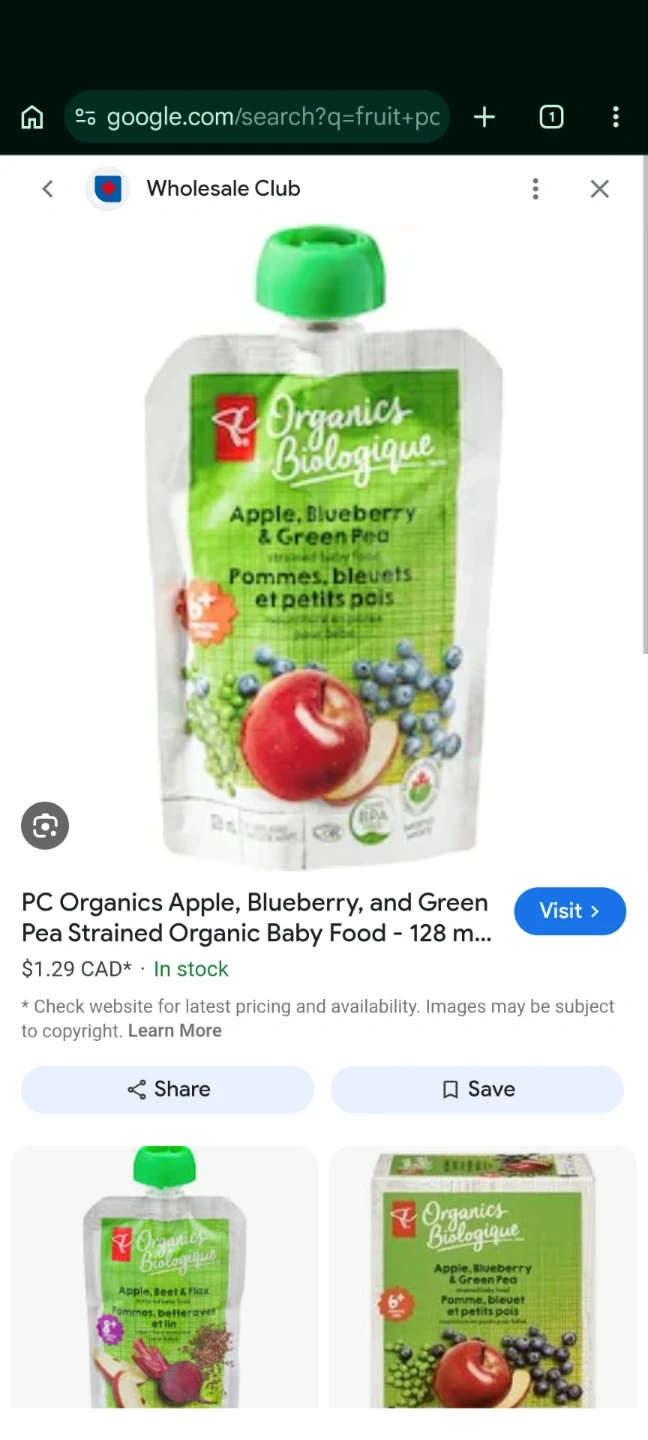
Task: Open Chrome's three-dot menu
Action: pyautogui.click(x=615, y=117)
